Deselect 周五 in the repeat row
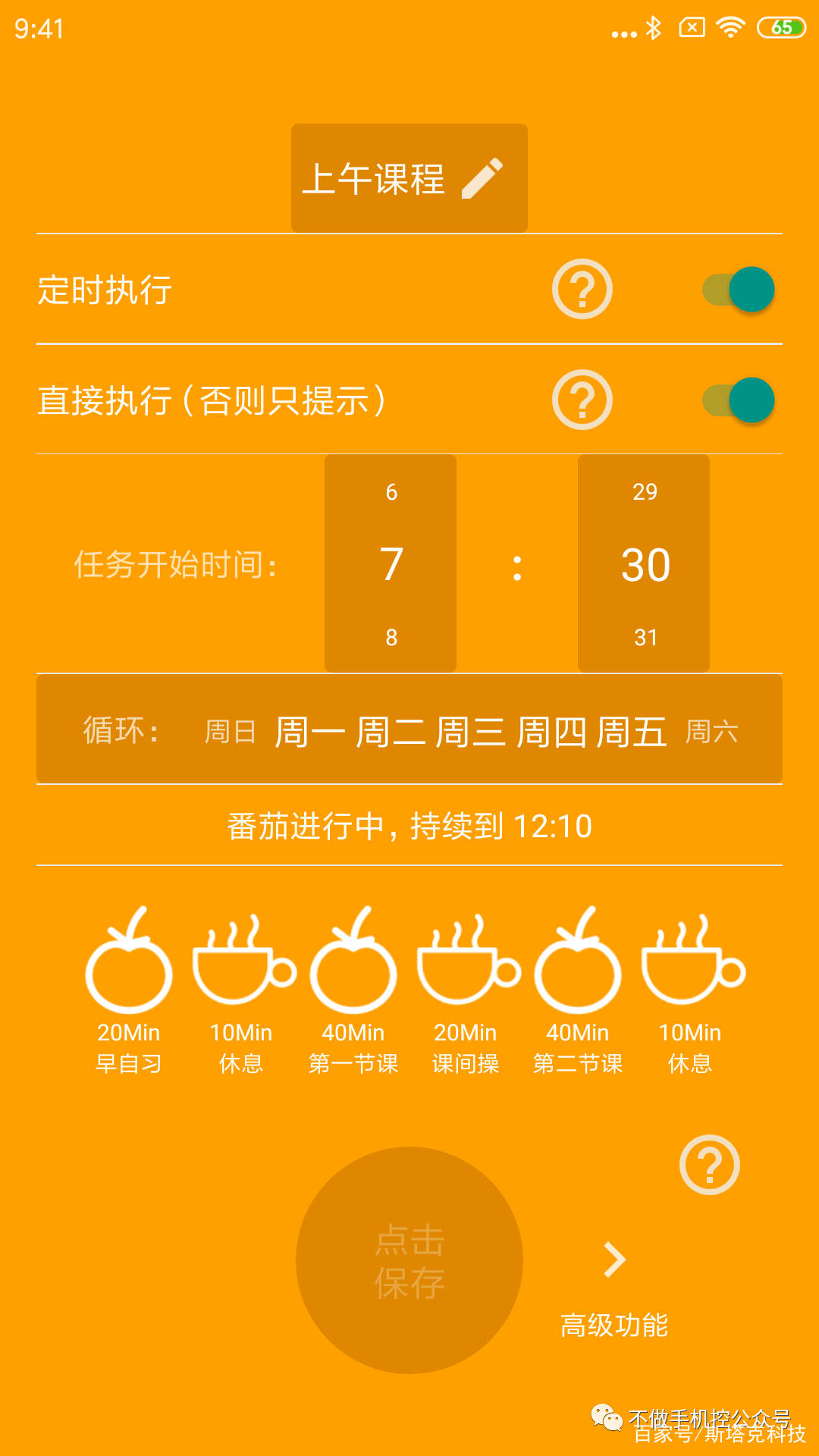 click(x=631, y=732)
